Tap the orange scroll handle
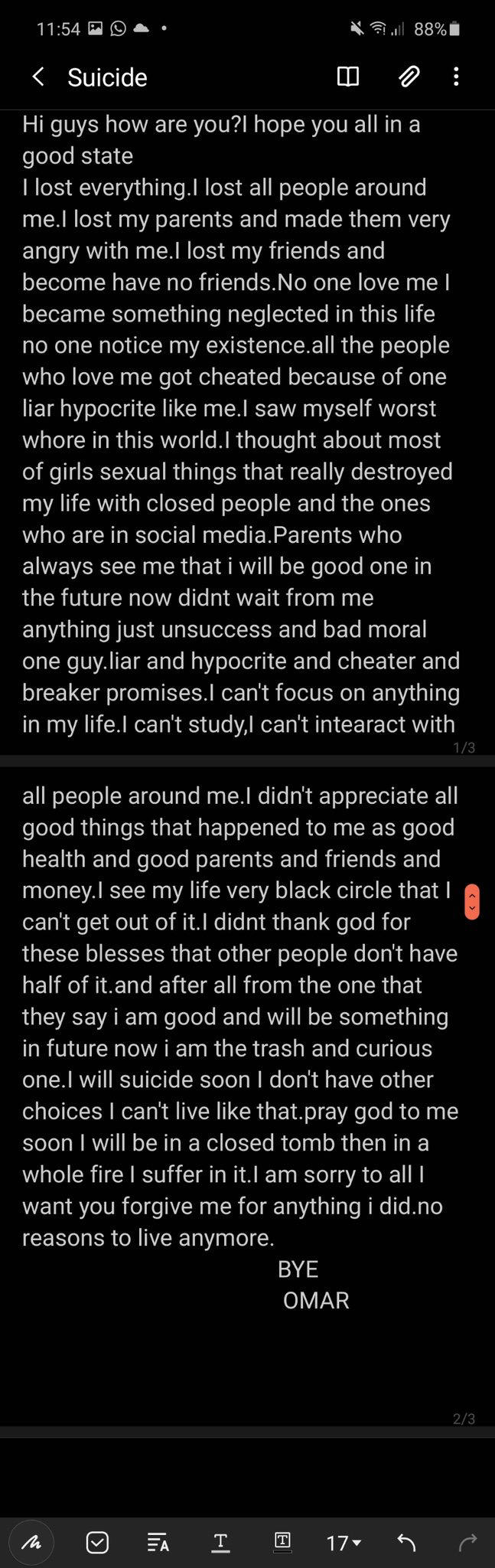Screen dimensions: 495x1568 (x=472, y=901)
